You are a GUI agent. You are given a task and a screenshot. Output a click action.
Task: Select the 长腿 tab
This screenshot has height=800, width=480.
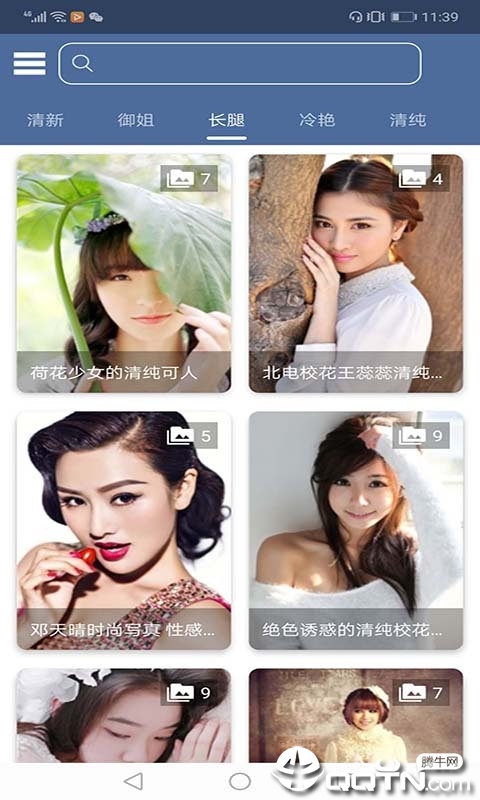point(226,120)
